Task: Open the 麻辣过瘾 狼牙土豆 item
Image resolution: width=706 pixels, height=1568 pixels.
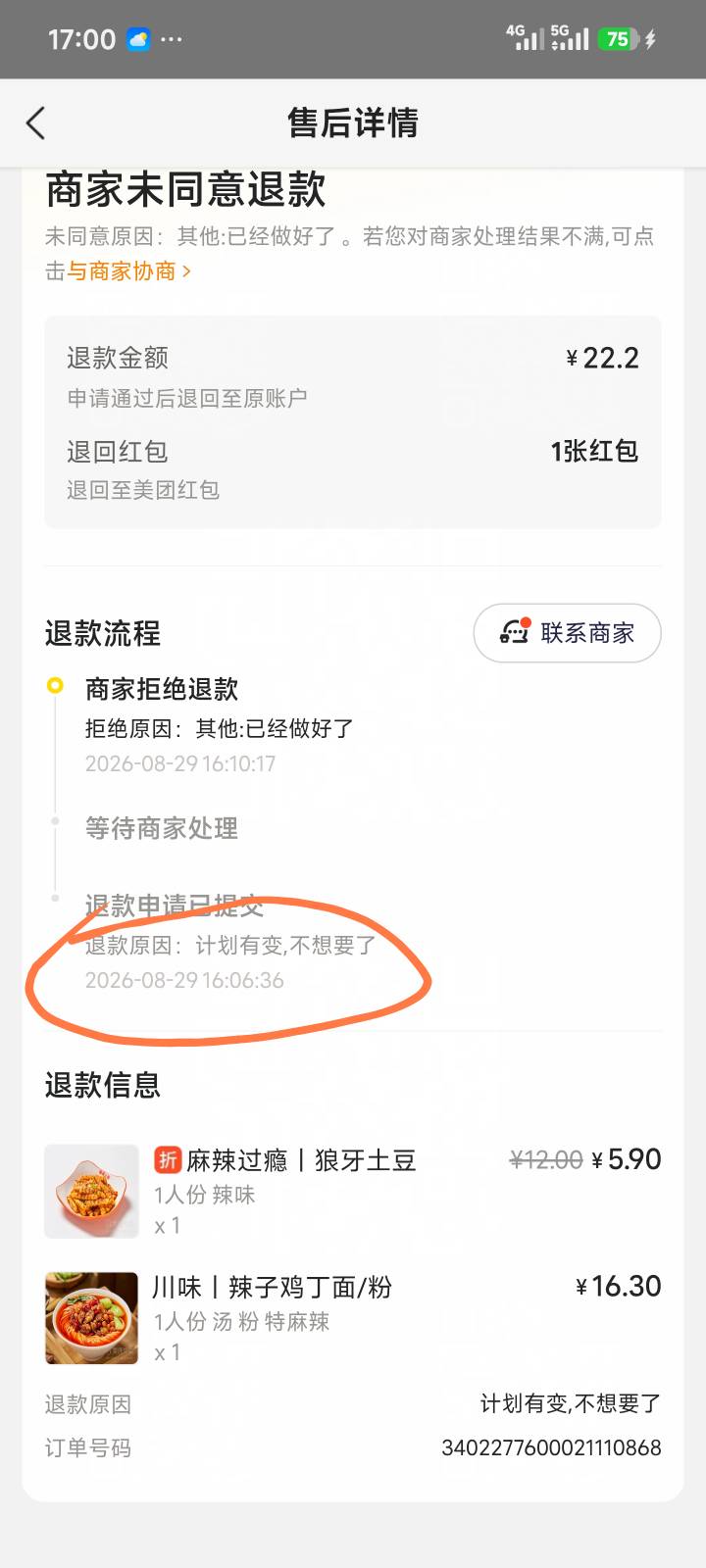Action: click(353, 1191)
